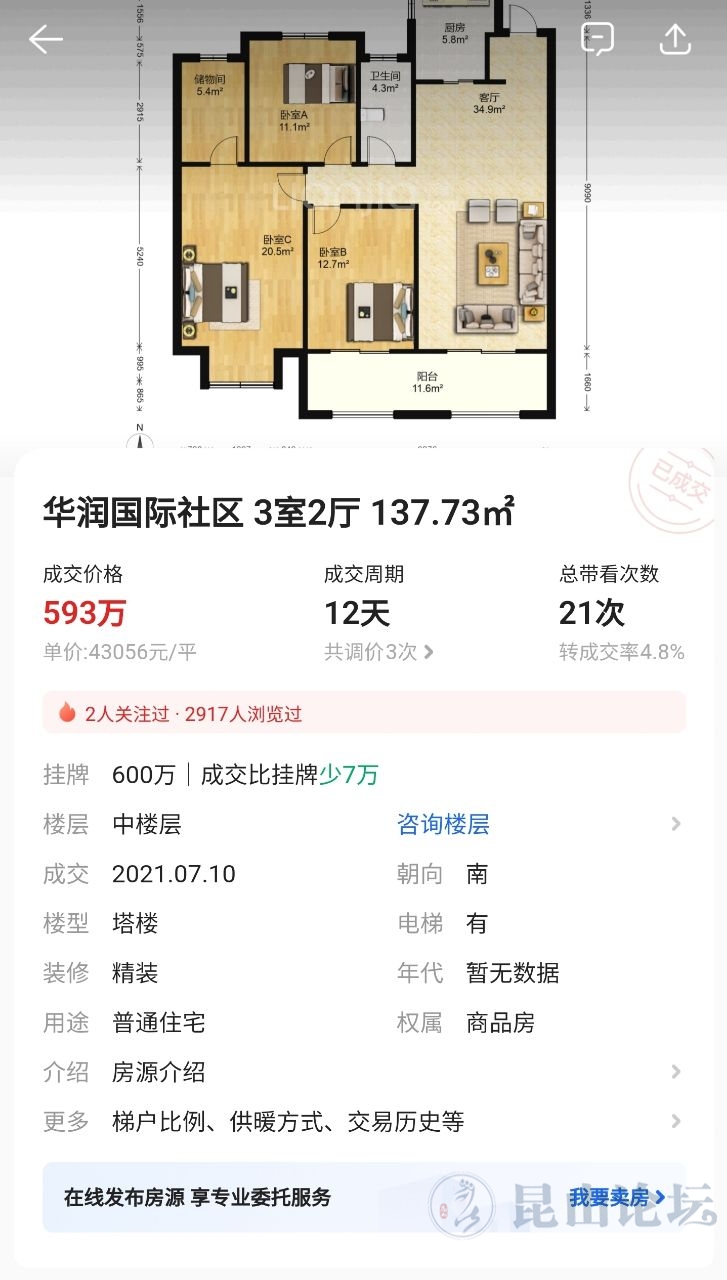Open the message chat icon
Screen dimensions: 727x1280
(597, 40)
